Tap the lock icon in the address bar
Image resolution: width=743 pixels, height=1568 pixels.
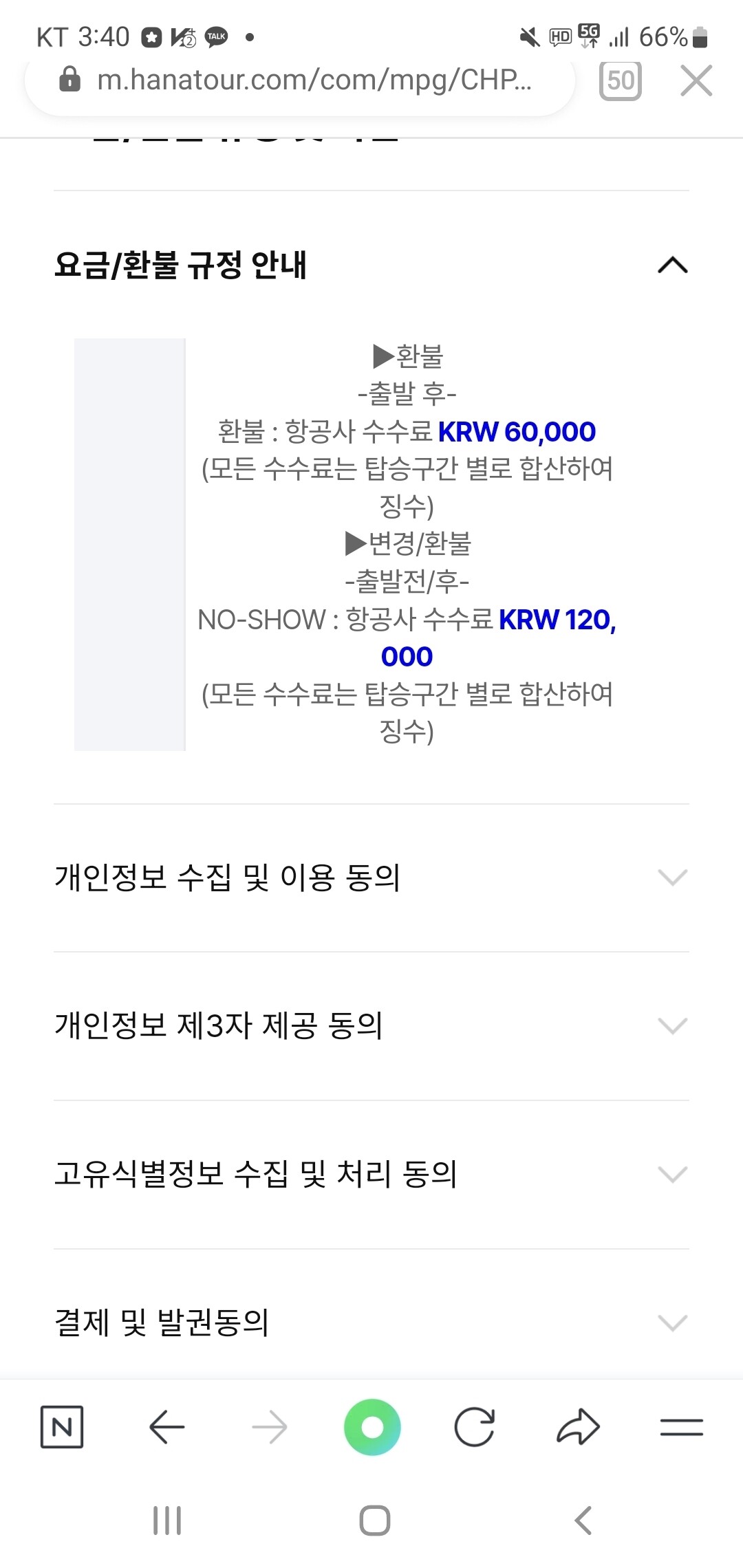(x=69, y=80)
